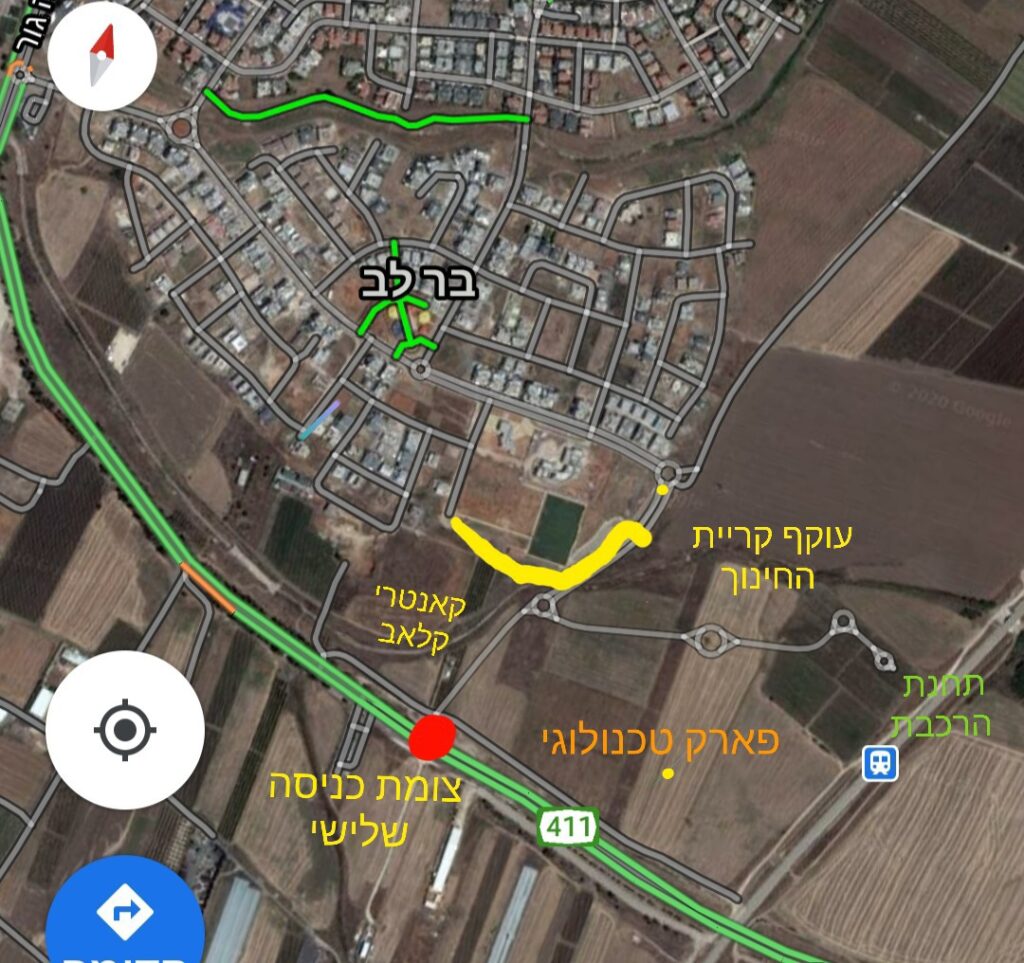Select the train station marker on the map
Screen dimensions: 1024x963
(880, 764)
